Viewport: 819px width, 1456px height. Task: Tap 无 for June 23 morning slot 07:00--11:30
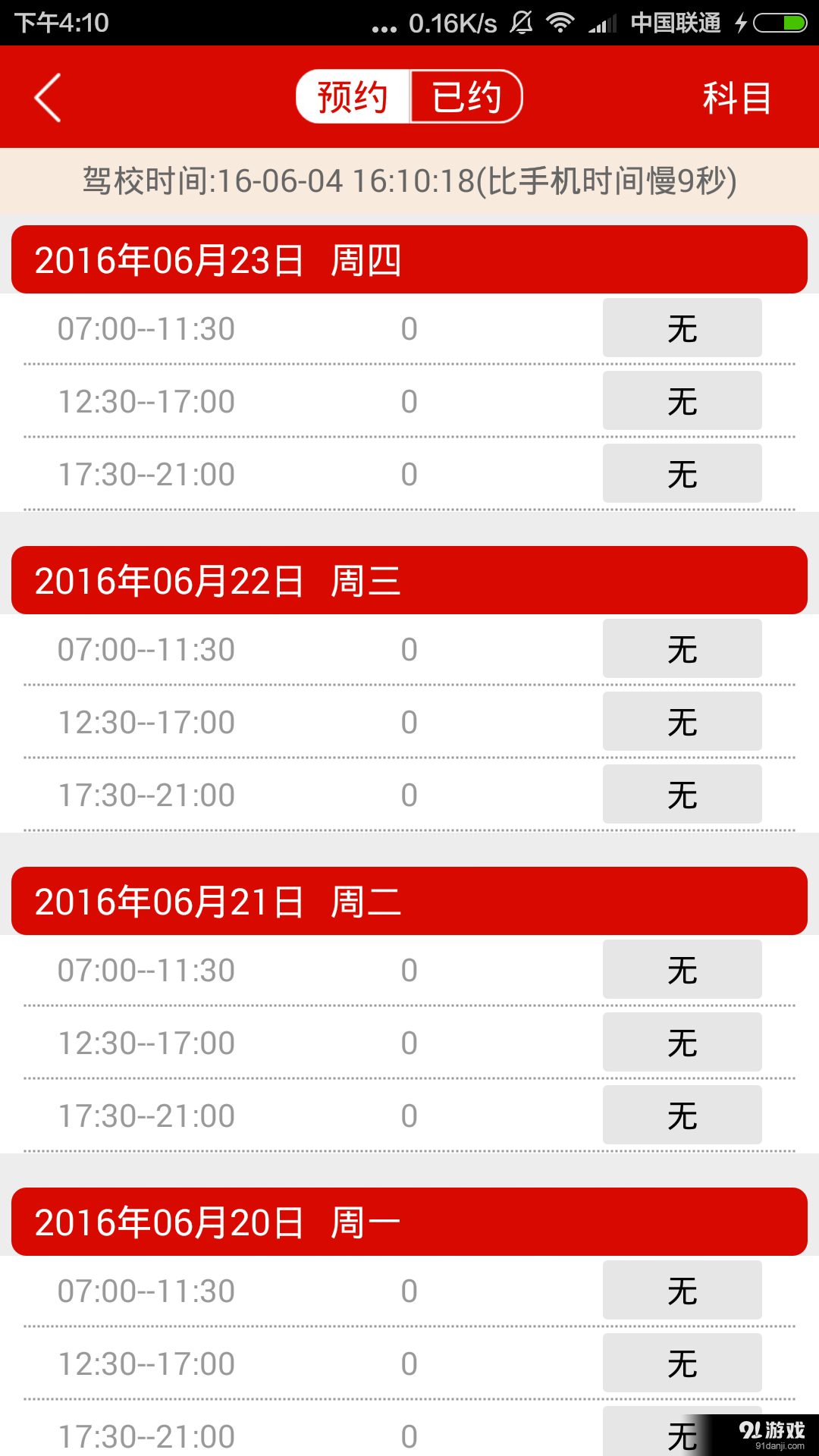click(x=682, y=328)
